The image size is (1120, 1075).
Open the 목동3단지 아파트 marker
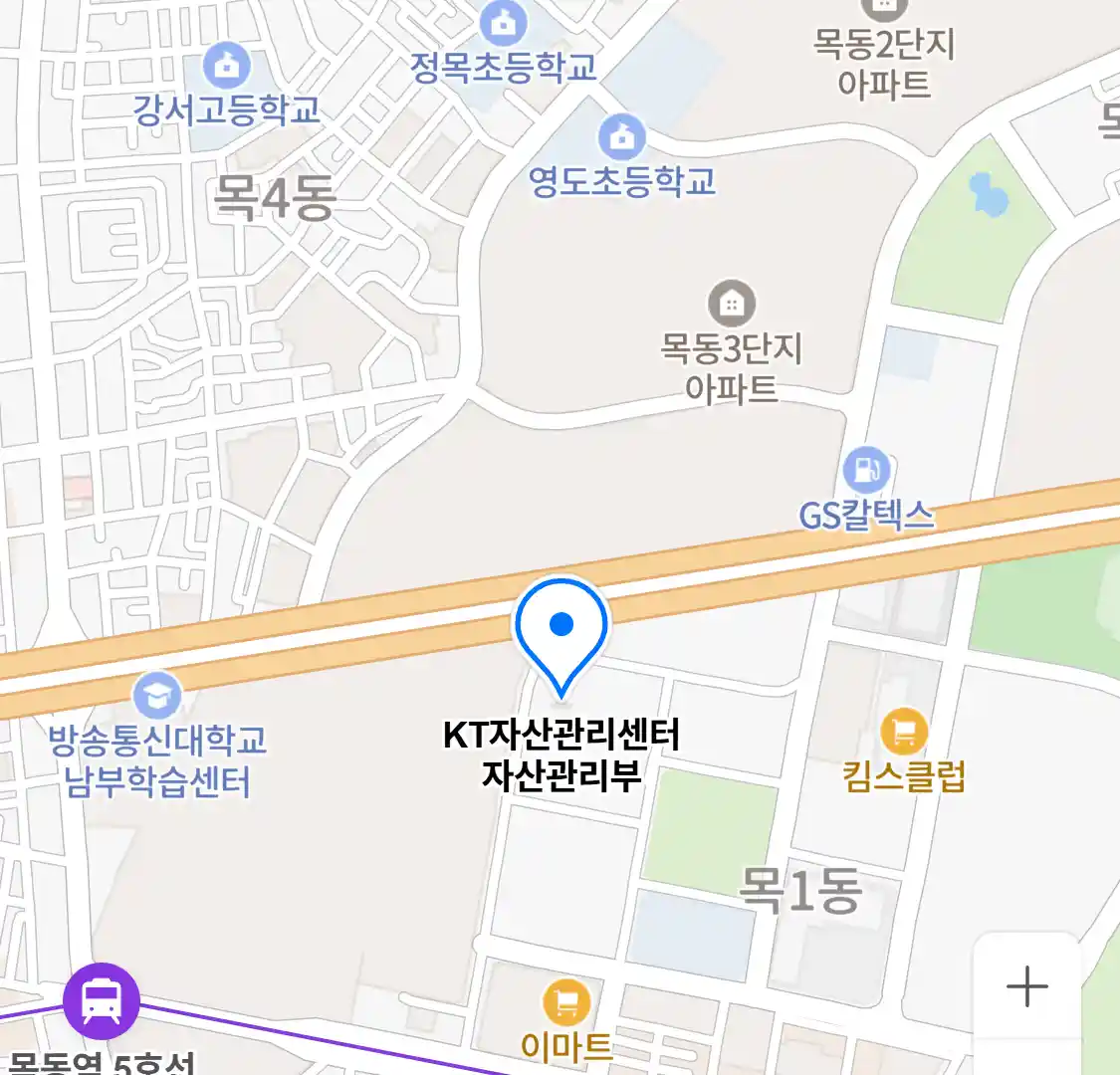click(x=732, y=305)
